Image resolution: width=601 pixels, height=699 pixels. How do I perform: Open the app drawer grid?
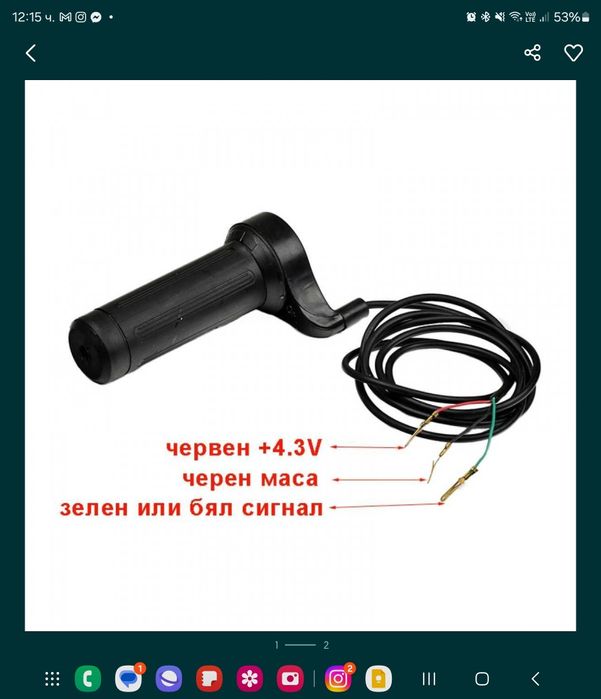53,678
